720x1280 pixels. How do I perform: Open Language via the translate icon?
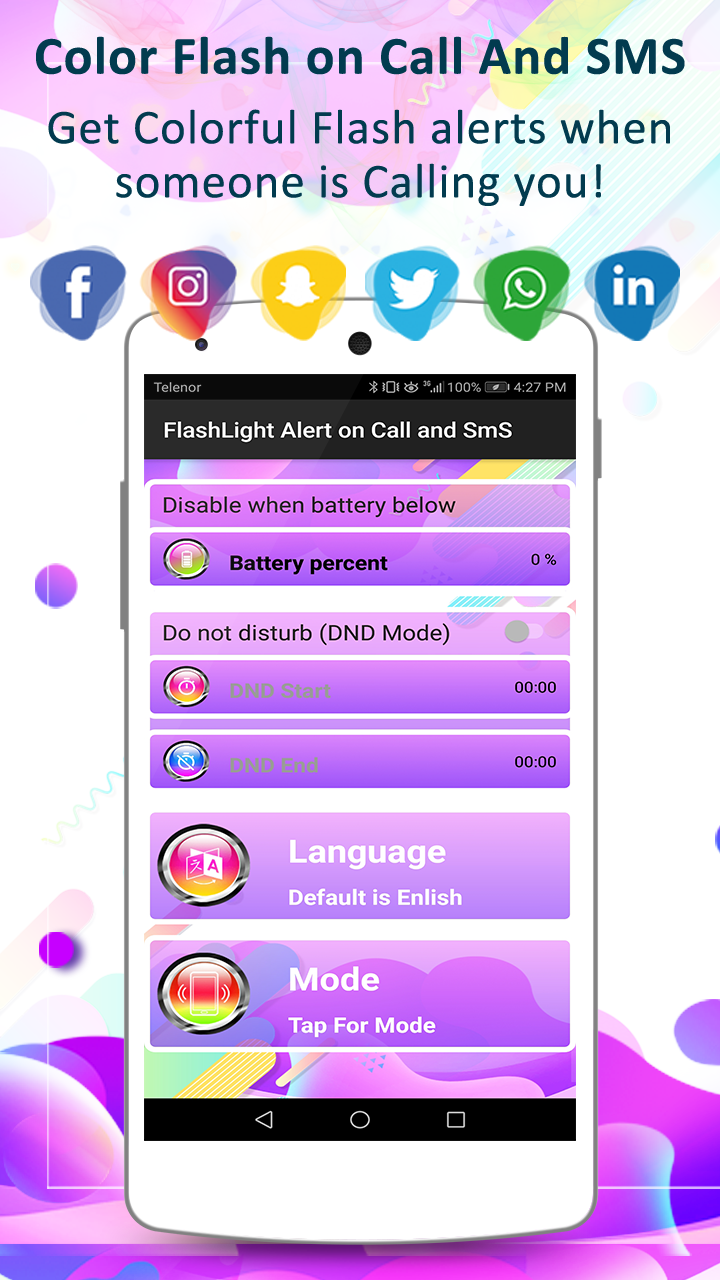(204, 866)
